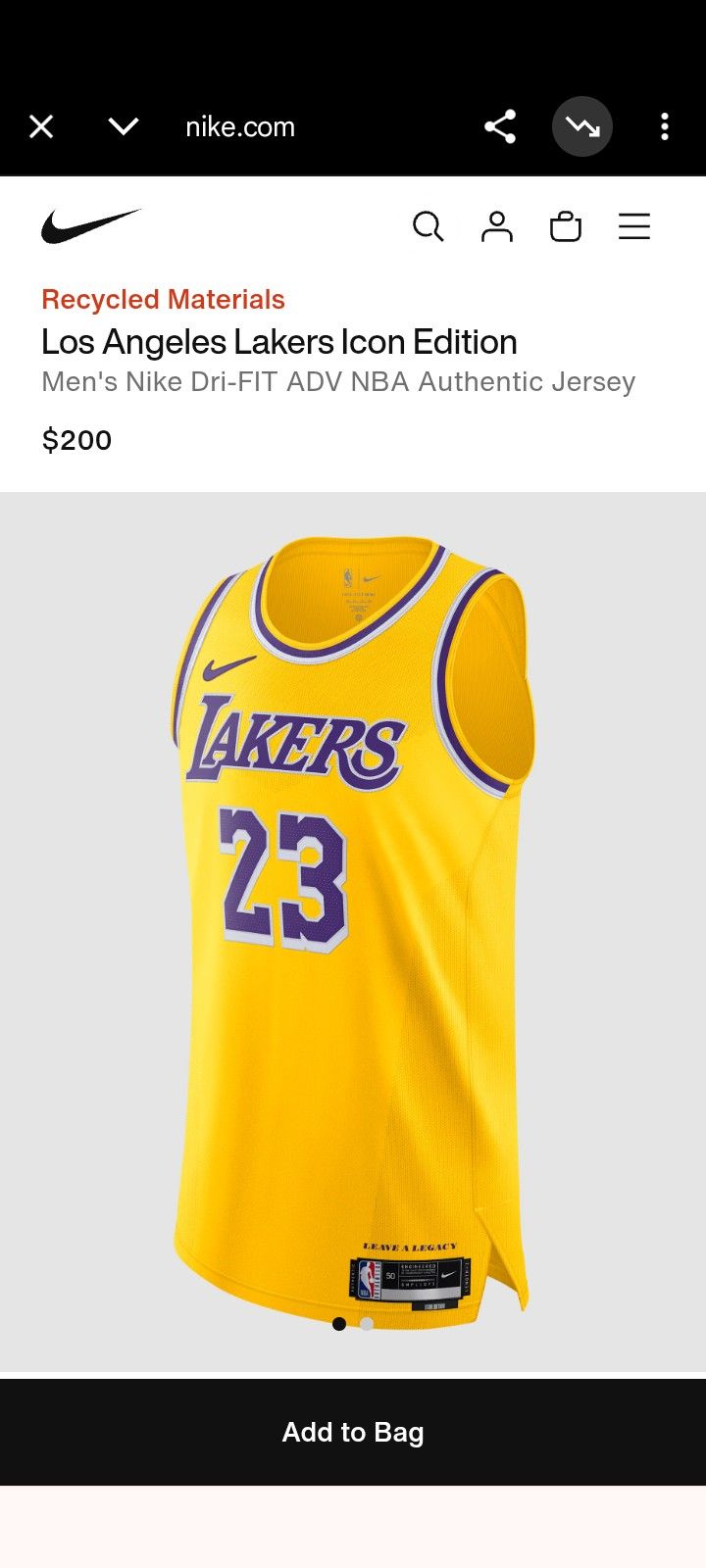This screenshot has height=1568, width=706.
Task: Tap the $200 price label
Action: pyautogui.click(x=76, y=439)
